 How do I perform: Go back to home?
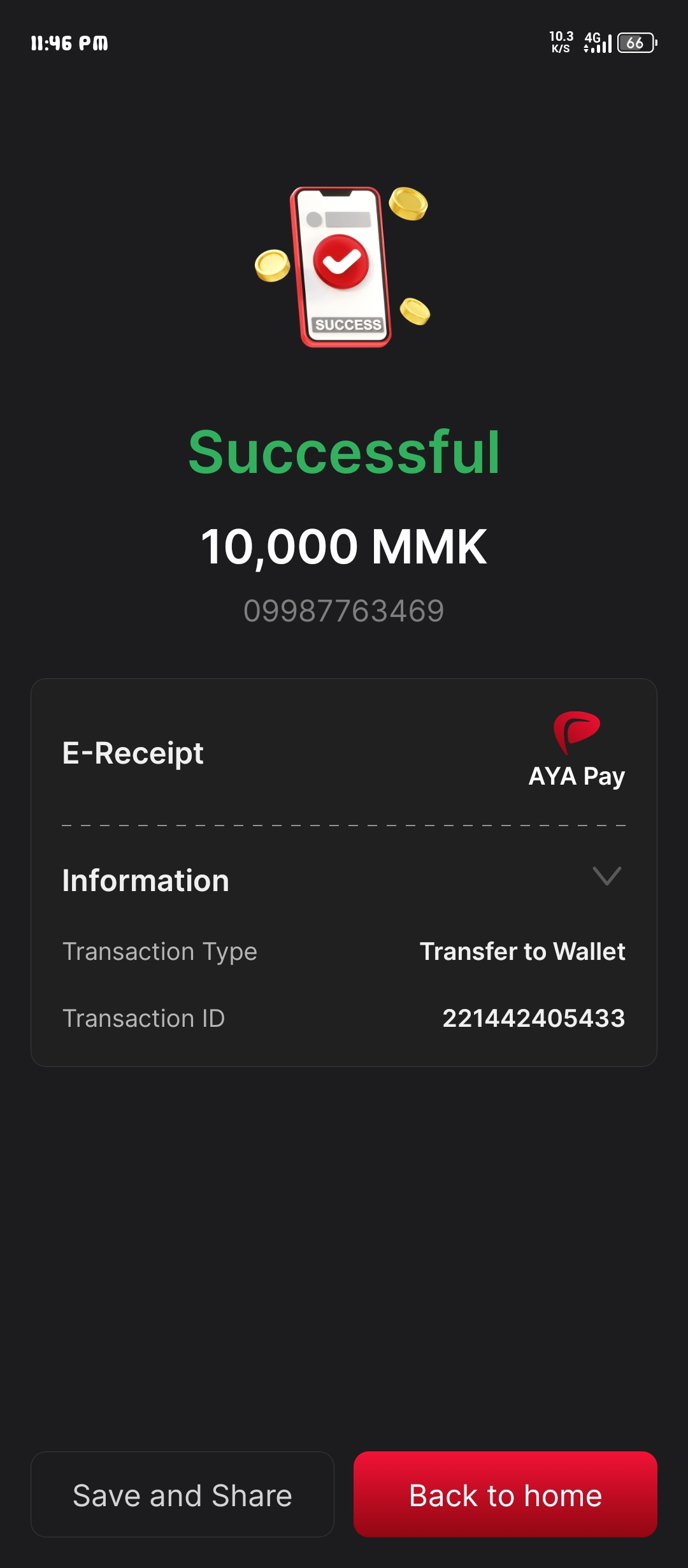pos(505,1495)
